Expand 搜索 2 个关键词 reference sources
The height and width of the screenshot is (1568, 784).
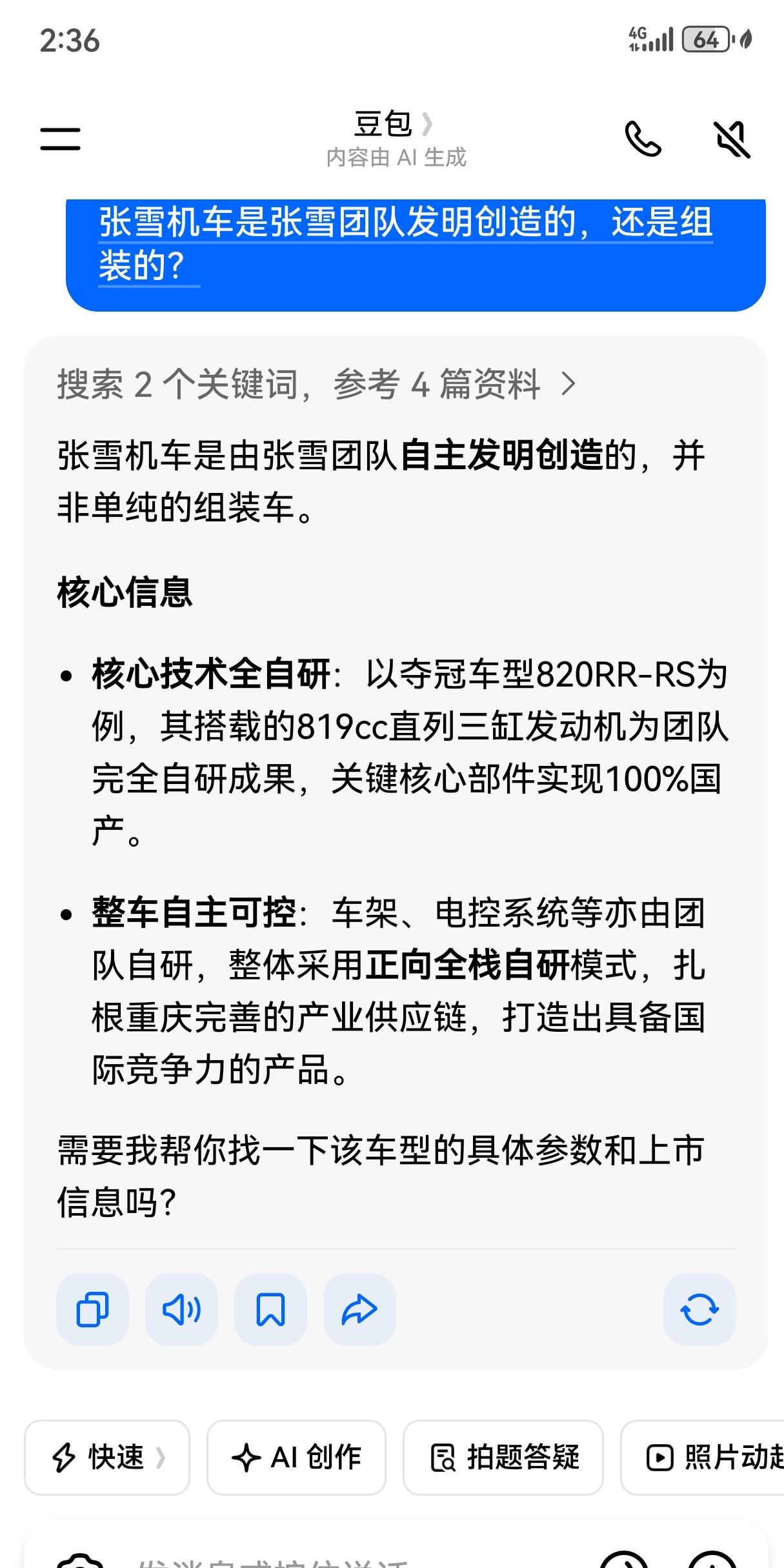coord(316,385)
